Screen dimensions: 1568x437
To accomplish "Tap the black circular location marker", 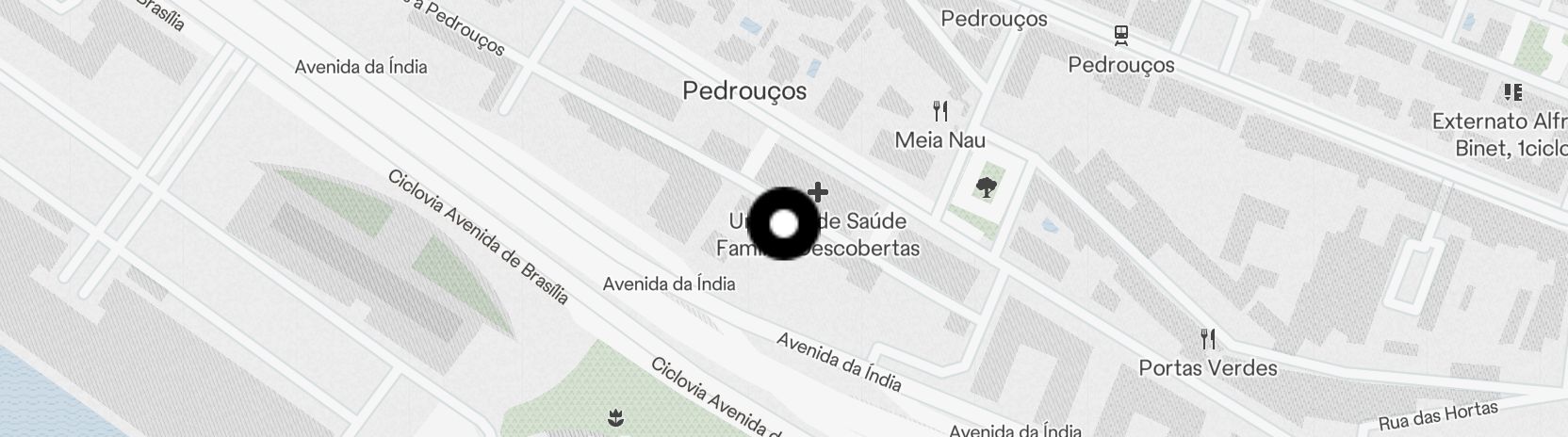I will coord(784,224).
